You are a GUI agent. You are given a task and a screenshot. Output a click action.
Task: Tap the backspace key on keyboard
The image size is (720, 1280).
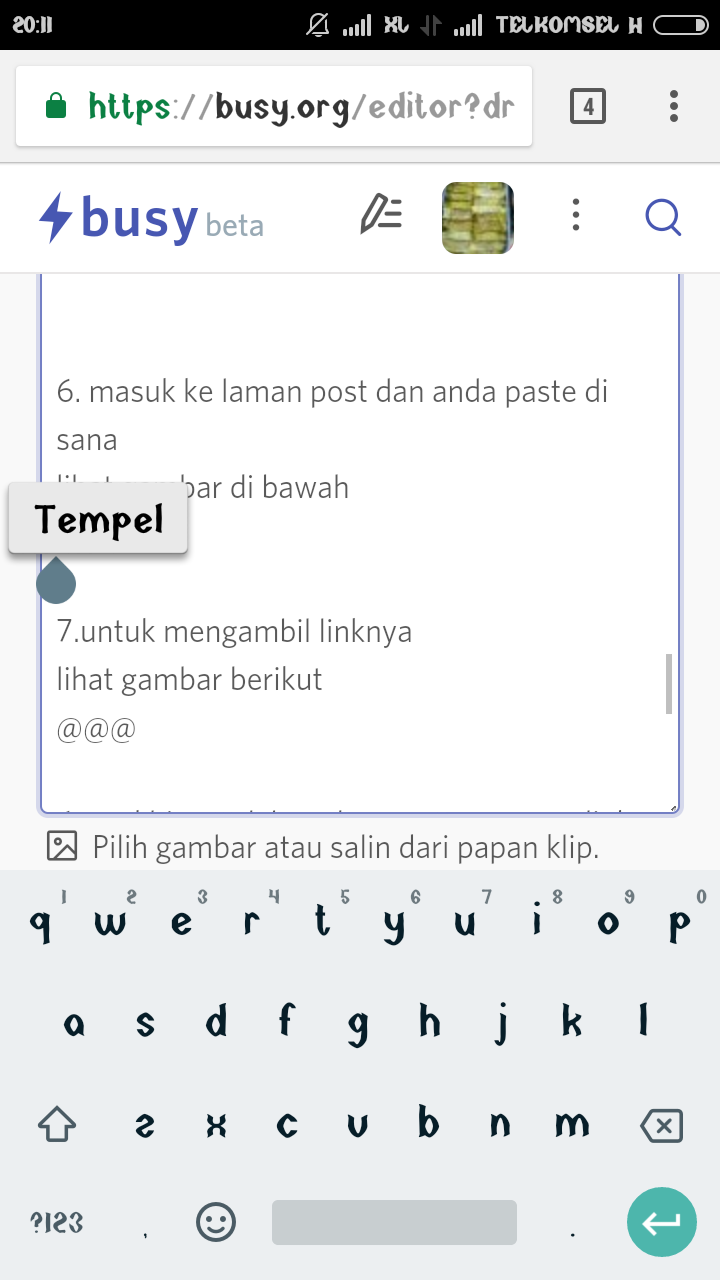point(661,1126)
